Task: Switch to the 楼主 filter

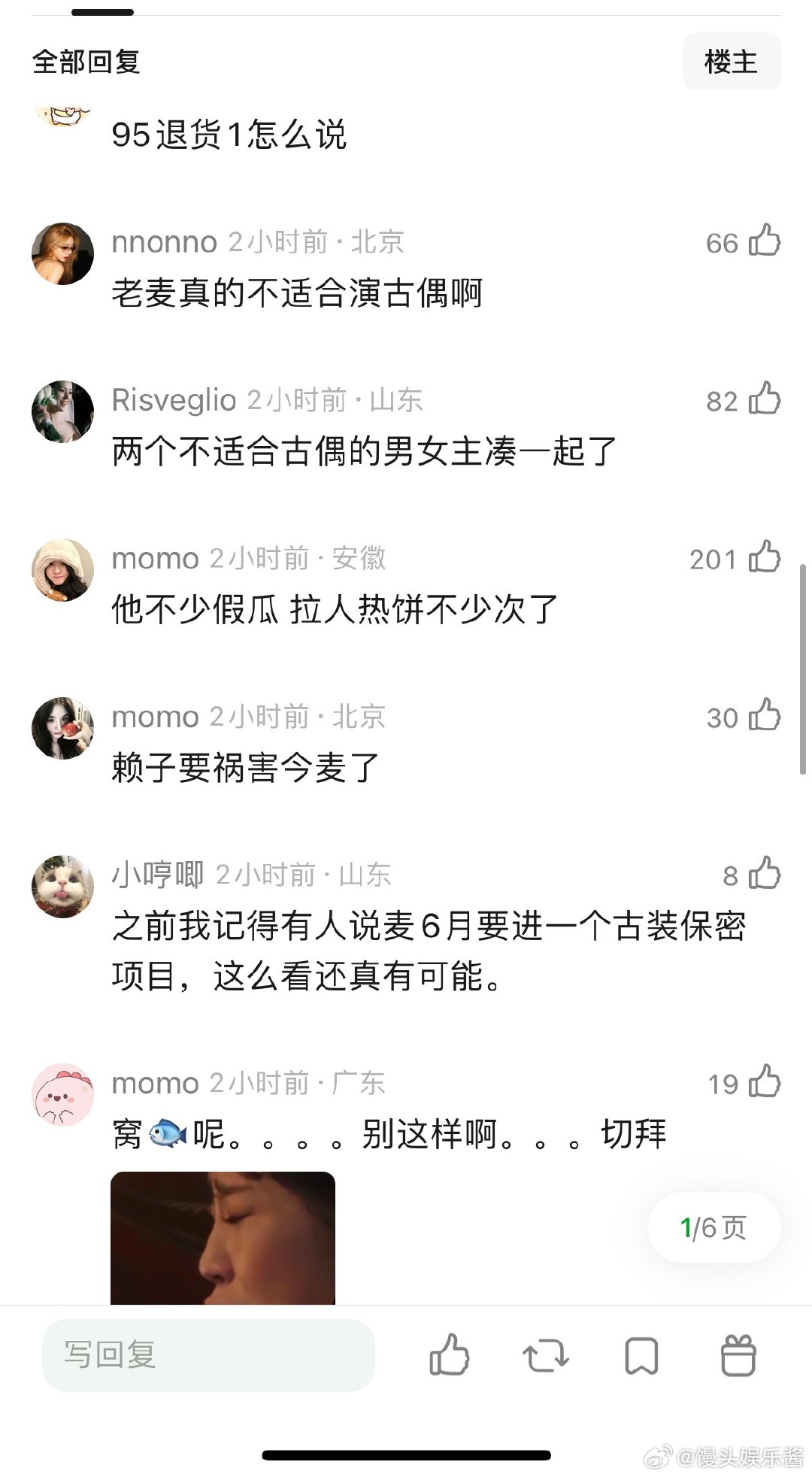Action: coord(731,62)
